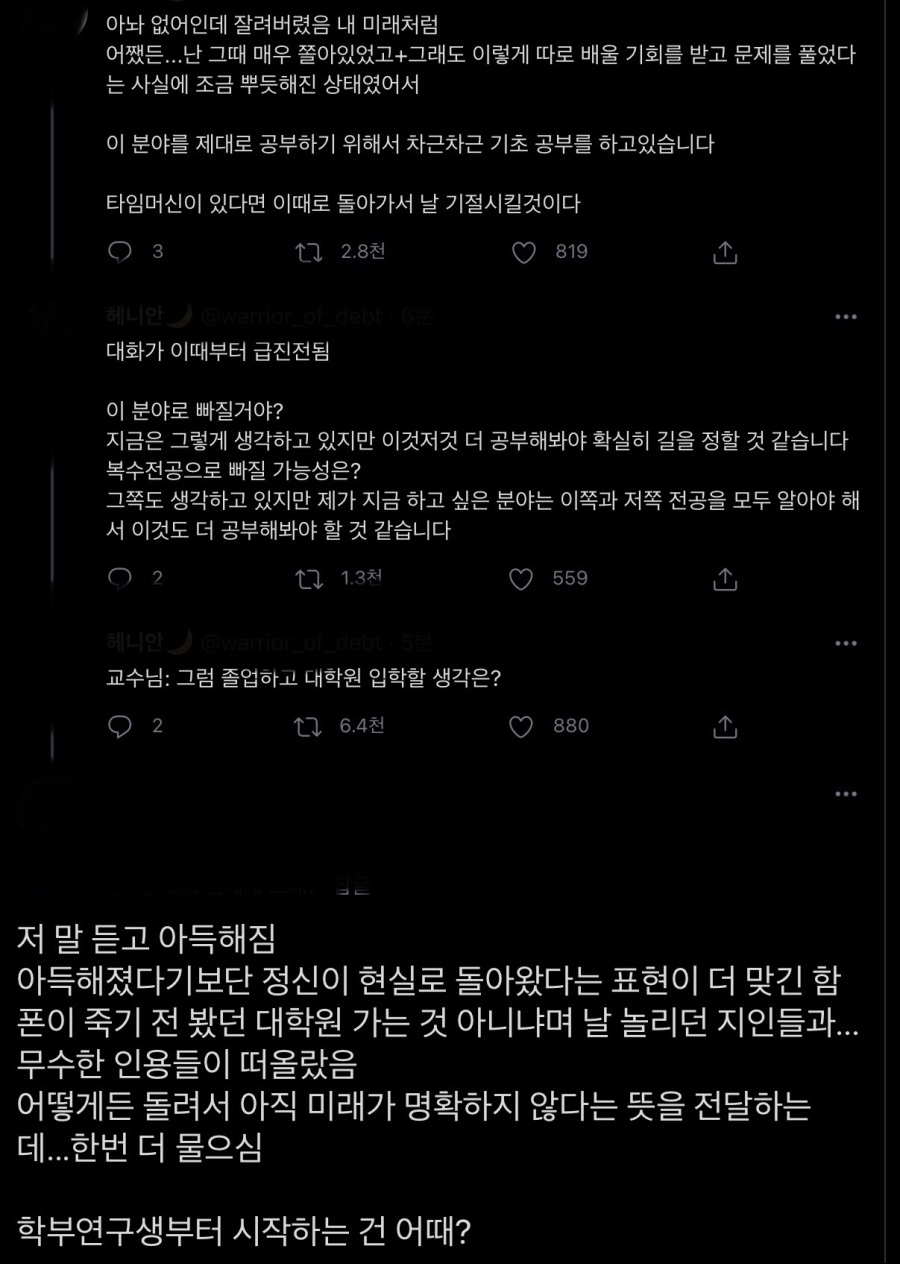This screenshot has width=900, height=1264.
Task: Like the tweet with 880 likes
Action: click(521, 726)
